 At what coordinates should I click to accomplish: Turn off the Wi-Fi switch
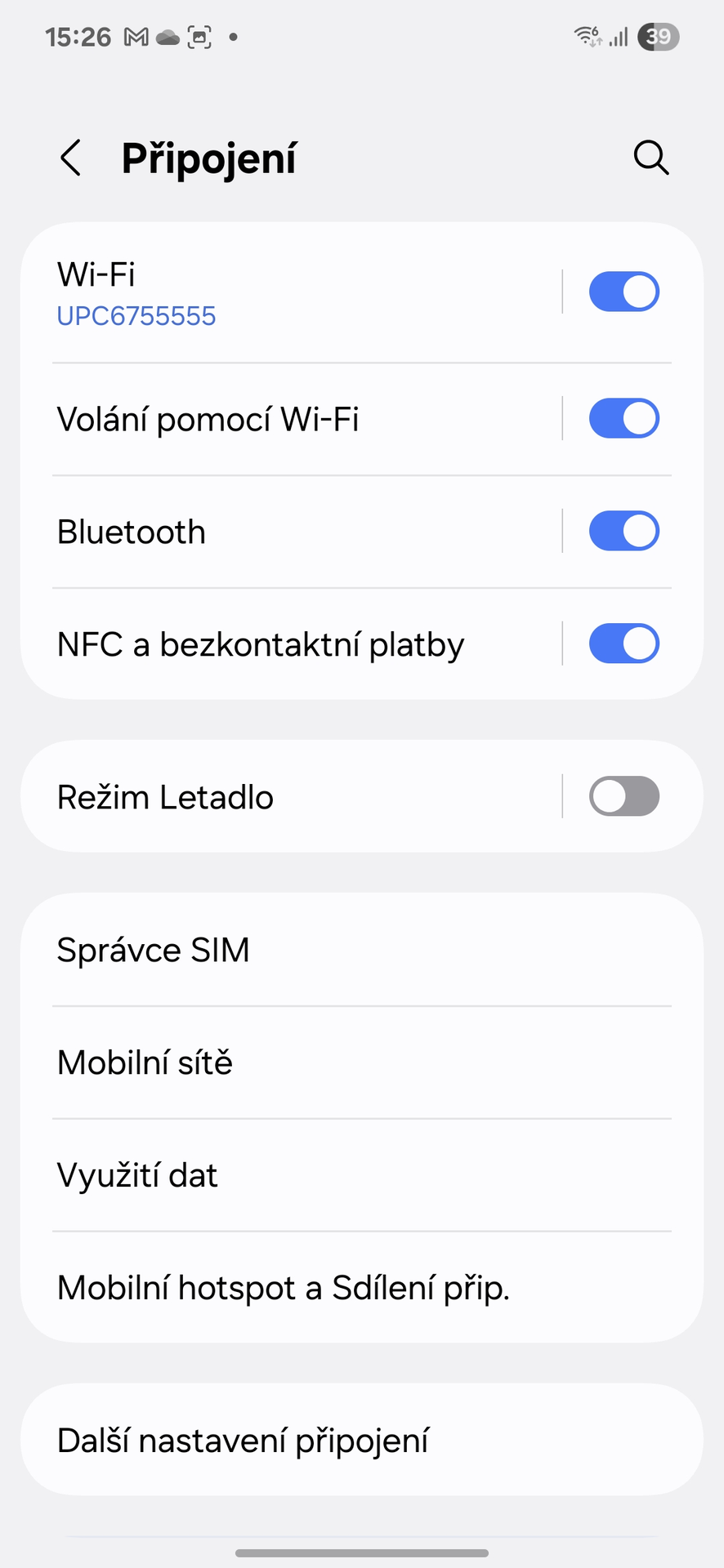[x=623, y=292]
